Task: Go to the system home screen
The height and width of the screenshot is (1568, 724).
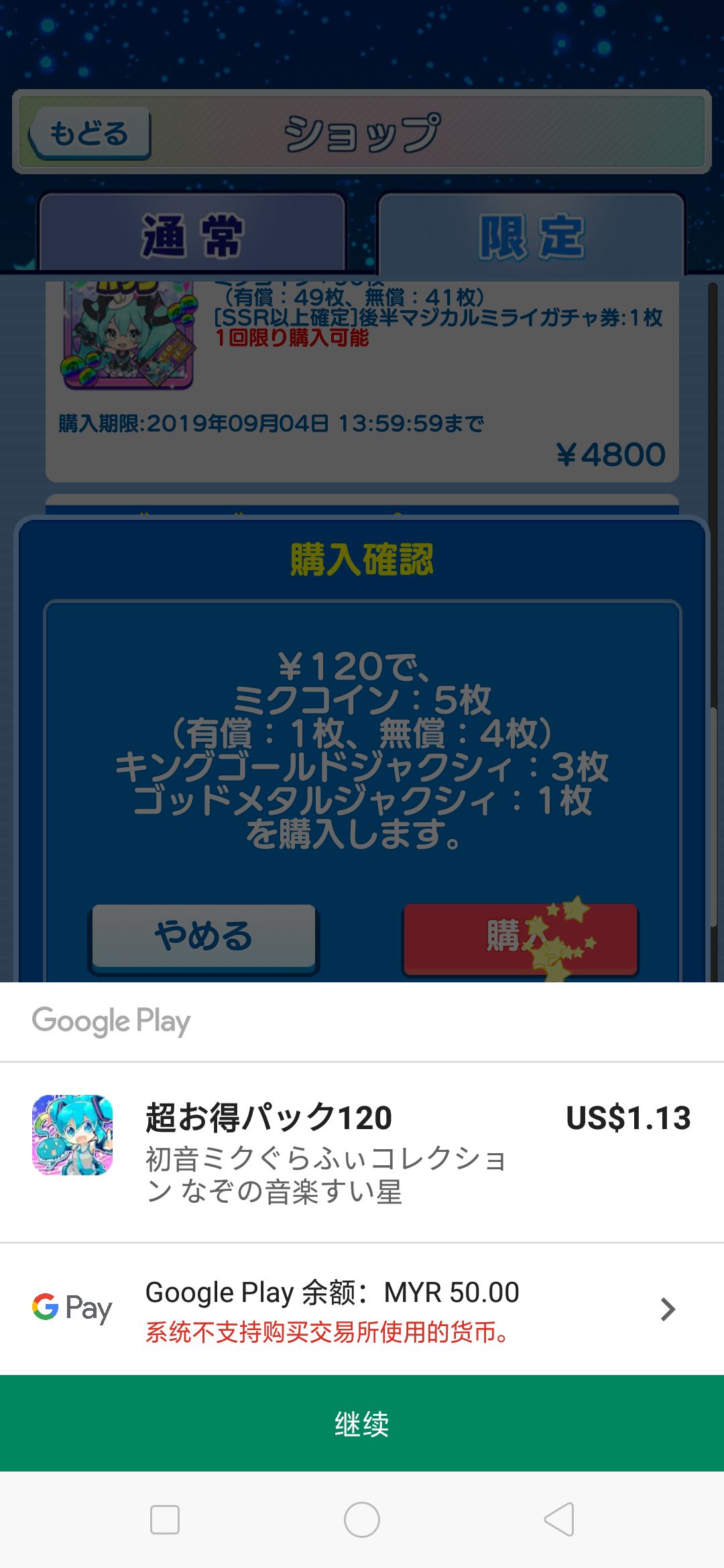Action: [x=362, y=1519]
